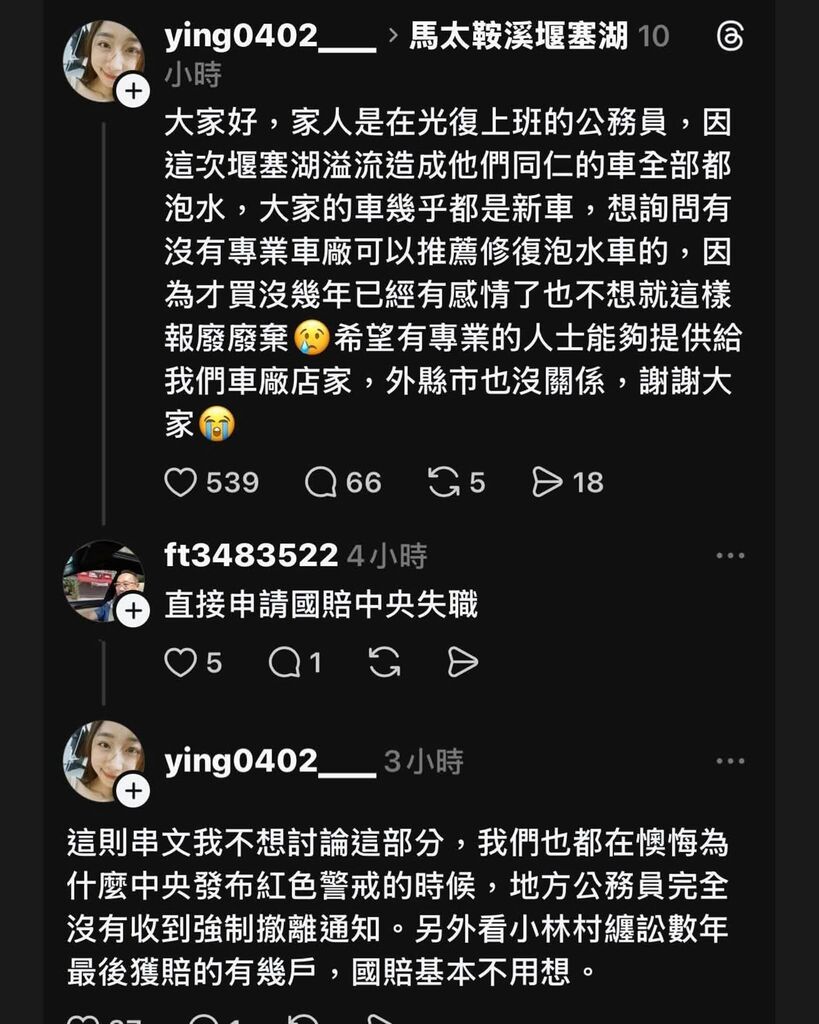The width and height of the screenshot is (819, 1024).
Task: Open the 66 comments on ying0402's post
Action: pos(321,483)
